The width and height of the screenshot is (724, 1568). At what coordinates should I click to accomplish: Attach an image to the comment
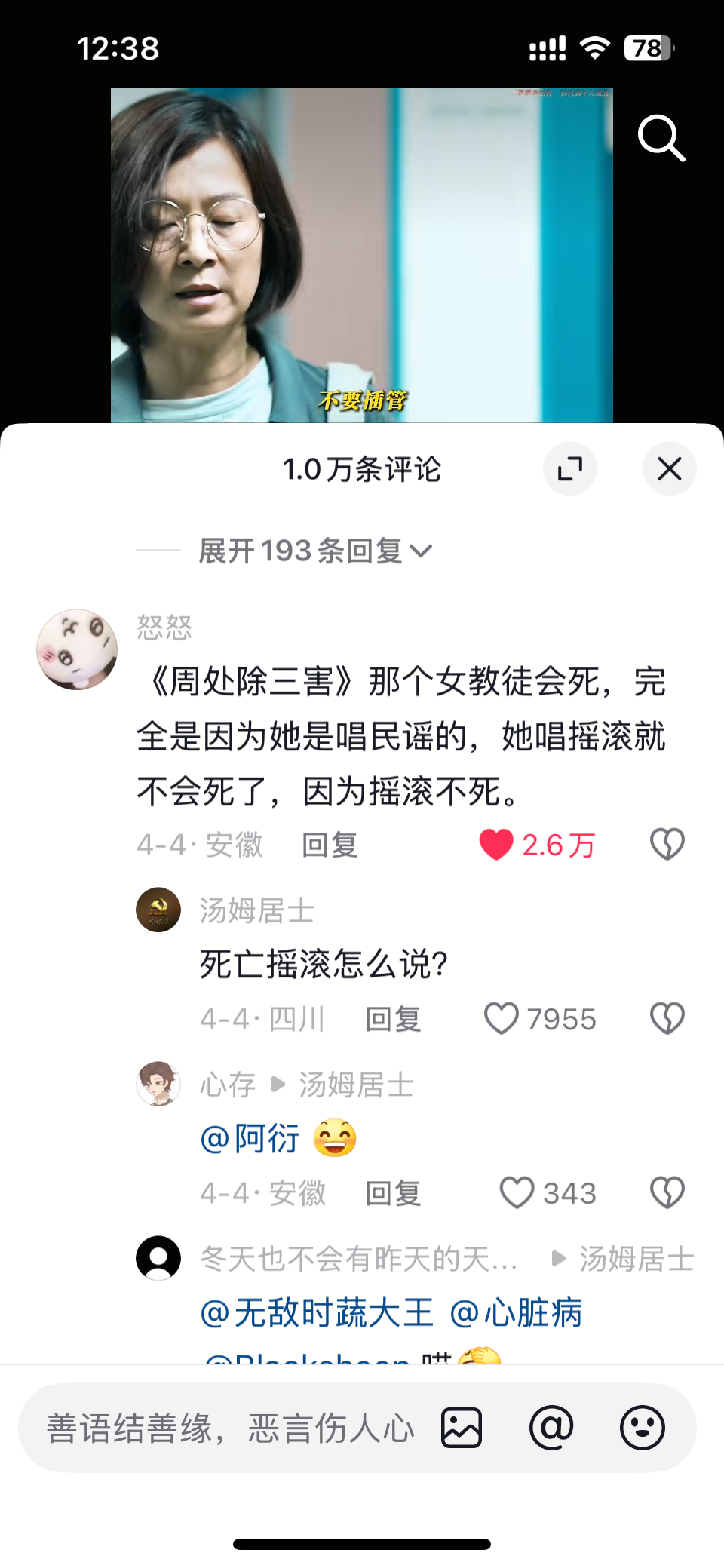pyautogui.click(x=462, y=1428)
